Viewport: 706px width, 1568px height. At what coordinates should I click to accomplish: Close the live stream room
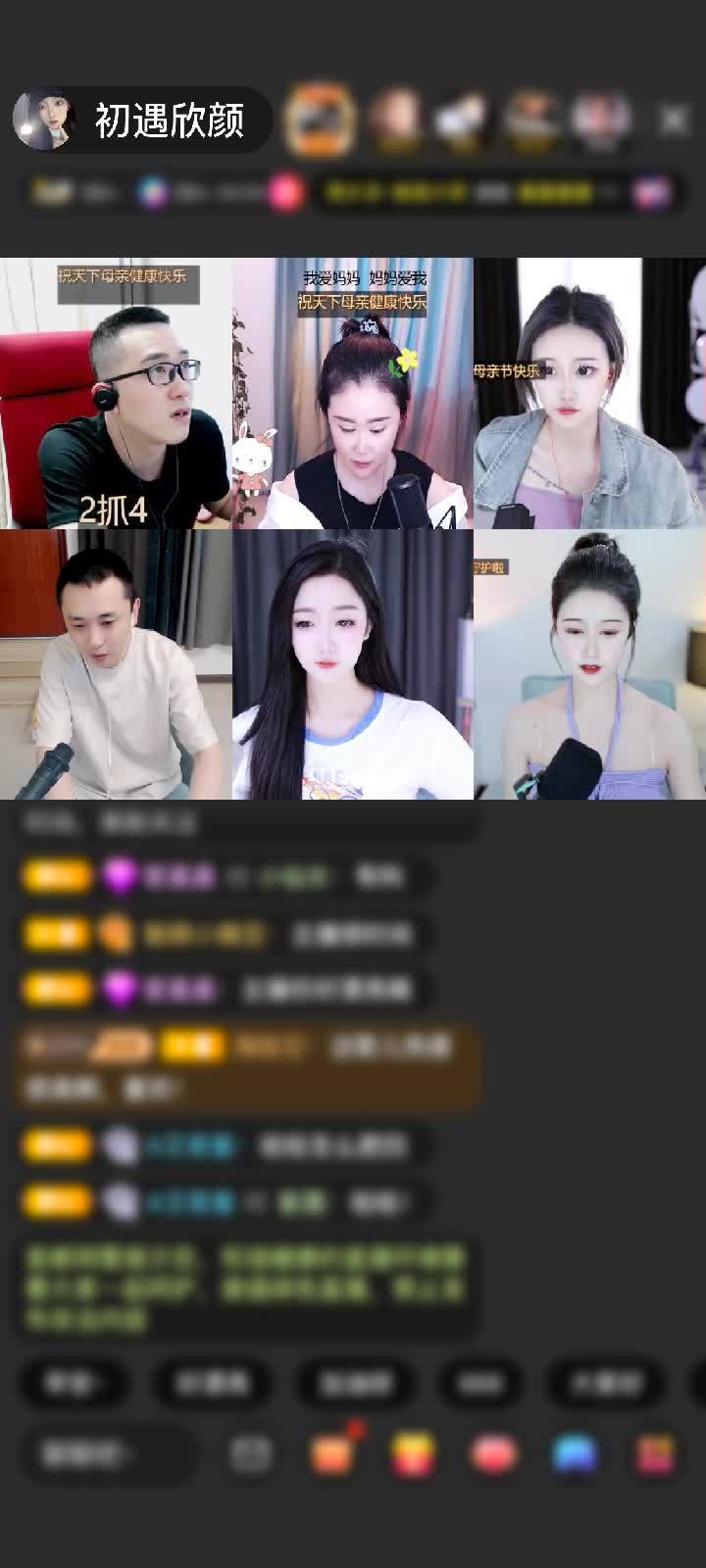[x=673, y=121]
